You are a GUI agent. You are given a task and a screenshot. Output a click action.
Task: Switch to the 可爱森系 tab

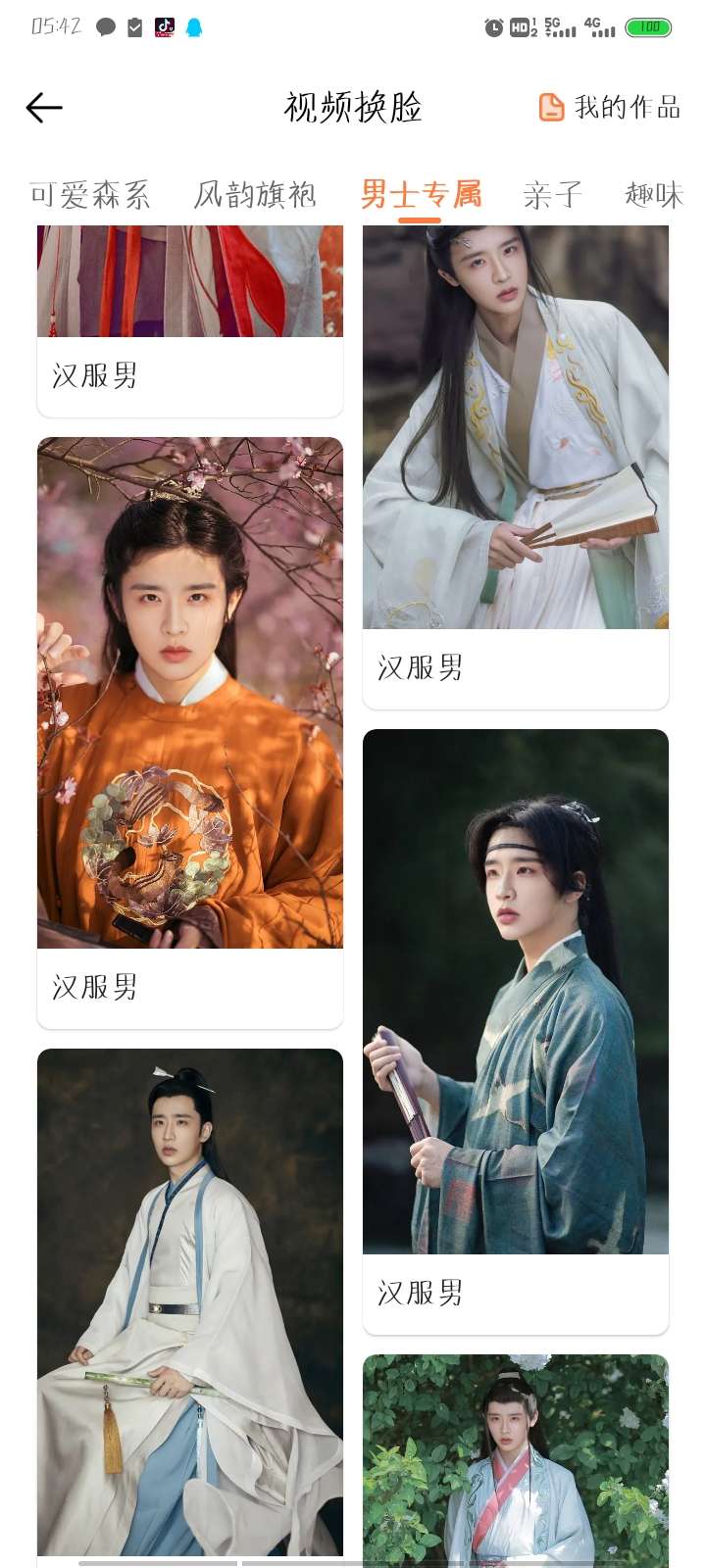[x=89, y=195]
